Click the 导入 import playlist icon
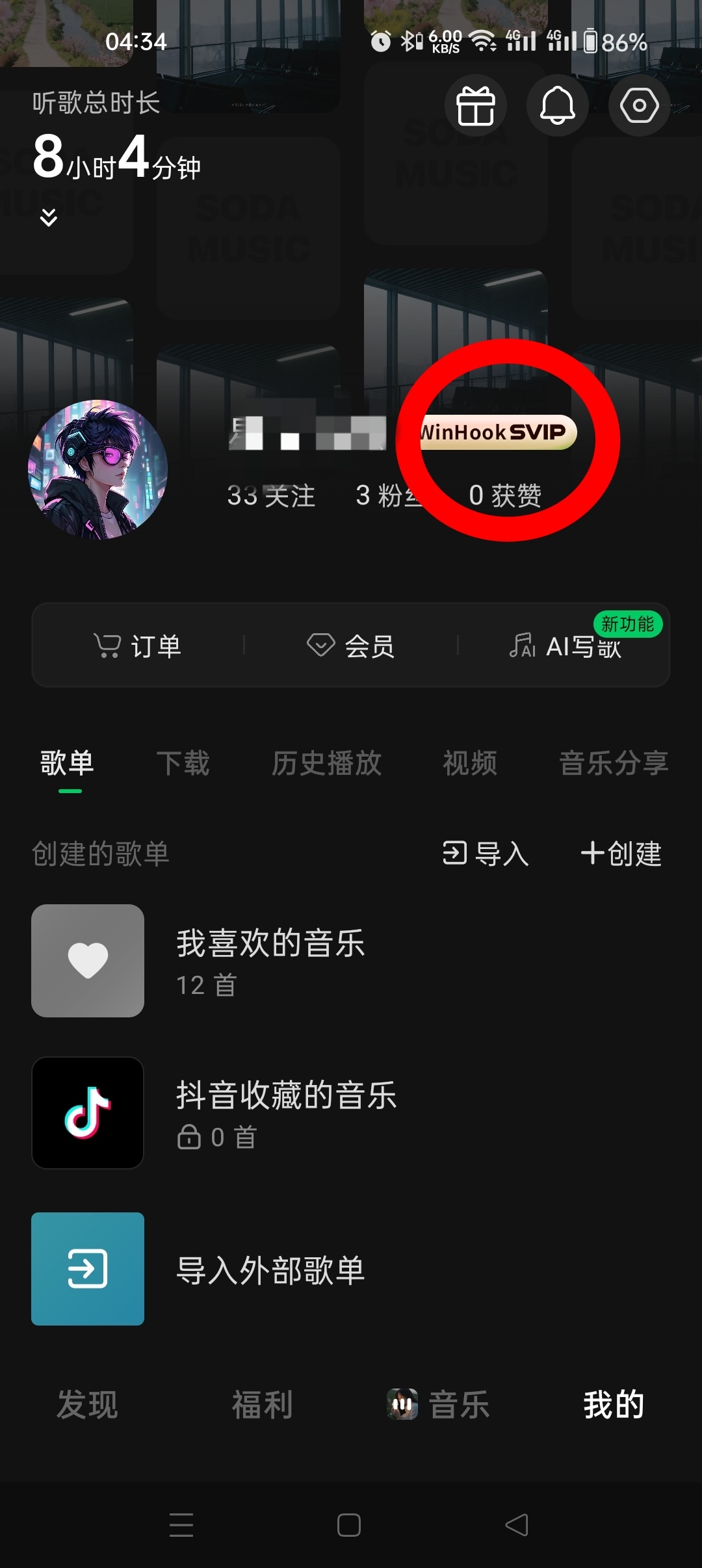Screen dimensions: 702x1568 (455, 854)
